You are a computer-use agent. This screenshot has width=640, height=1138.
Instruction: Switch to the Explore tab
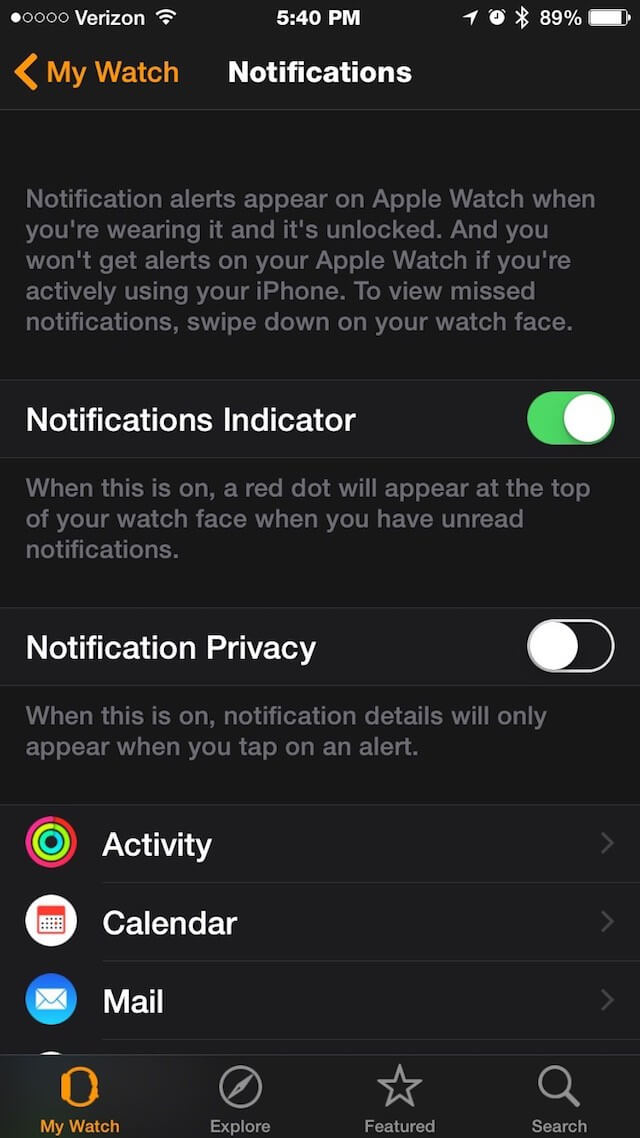(x=240, y=1099)
